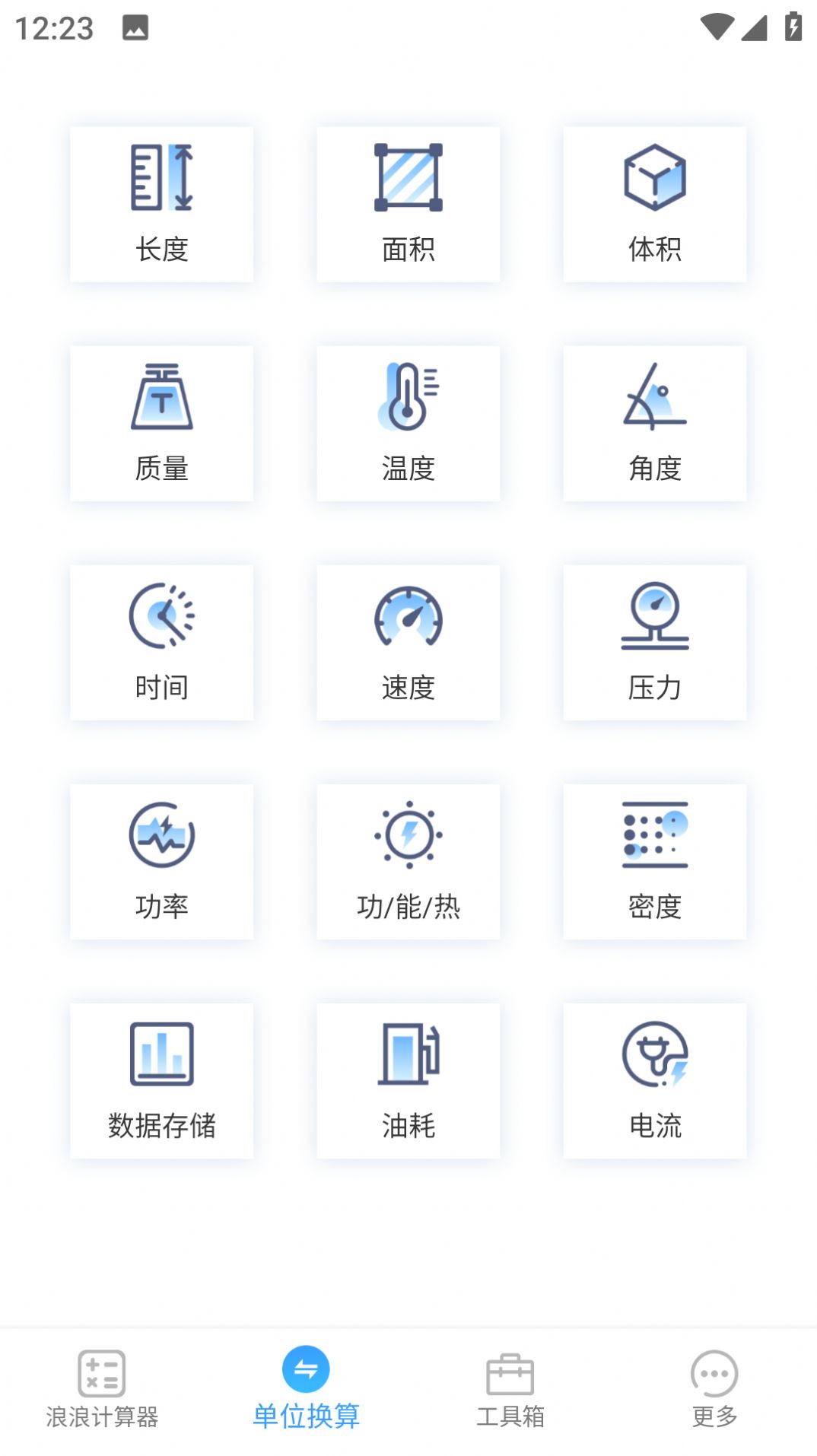Select the 单位换算 unit conversion tab
The width and height of the screenshot is (817, 1456).
pos(307,1391)
